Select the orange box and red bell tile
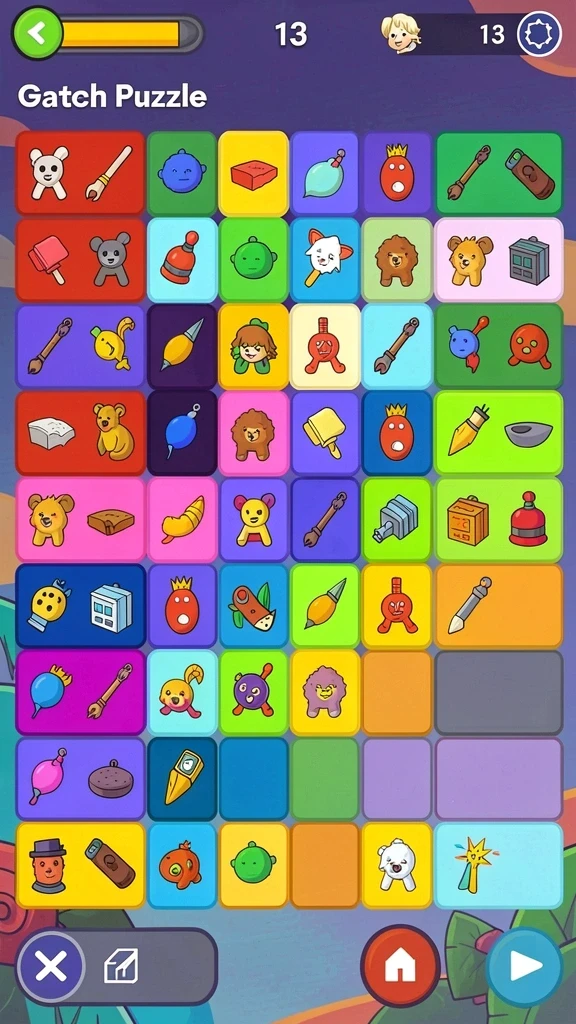Image resolution: width=576 pixels, height=1024 pixels. tap(499, 519)
